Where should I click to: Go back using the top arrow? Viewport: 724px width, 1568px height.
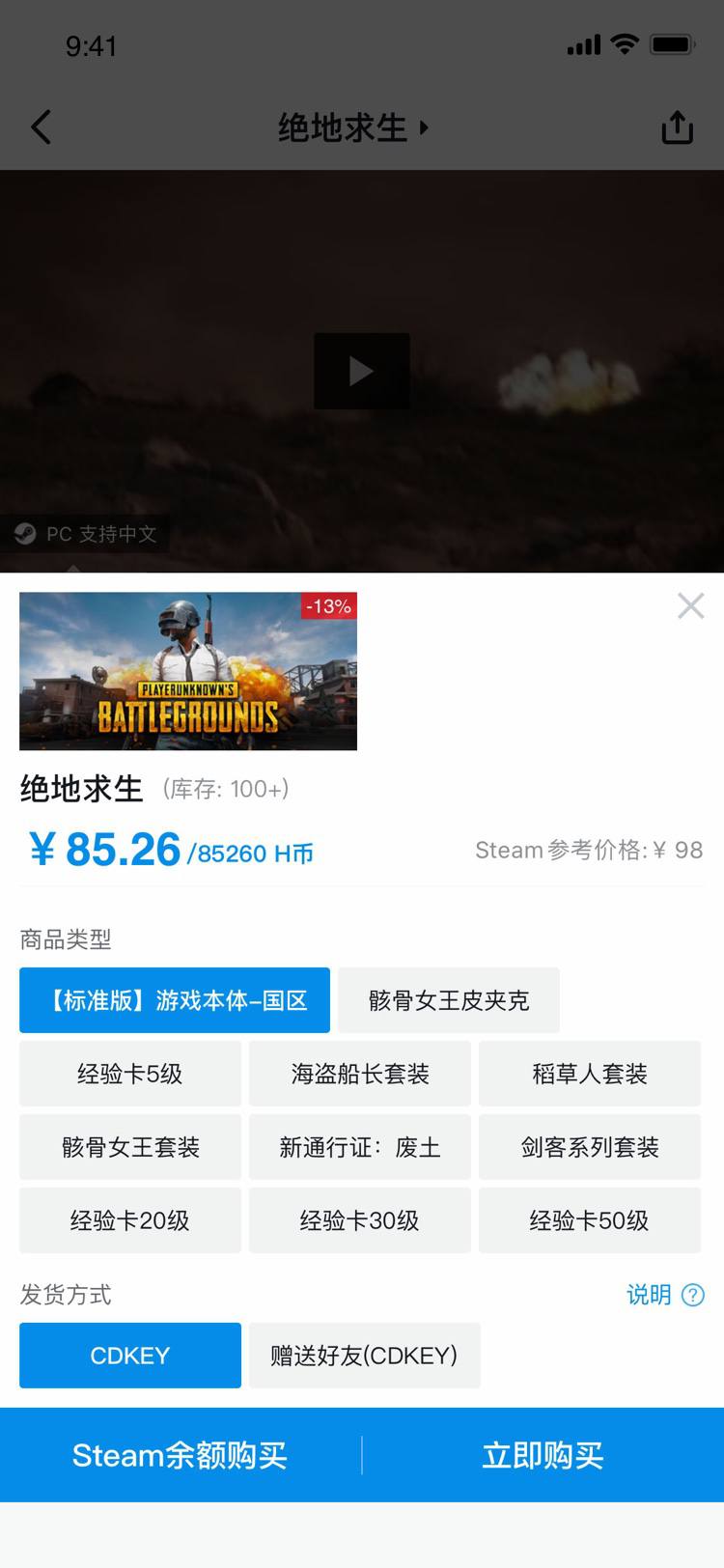coord(42,126)
